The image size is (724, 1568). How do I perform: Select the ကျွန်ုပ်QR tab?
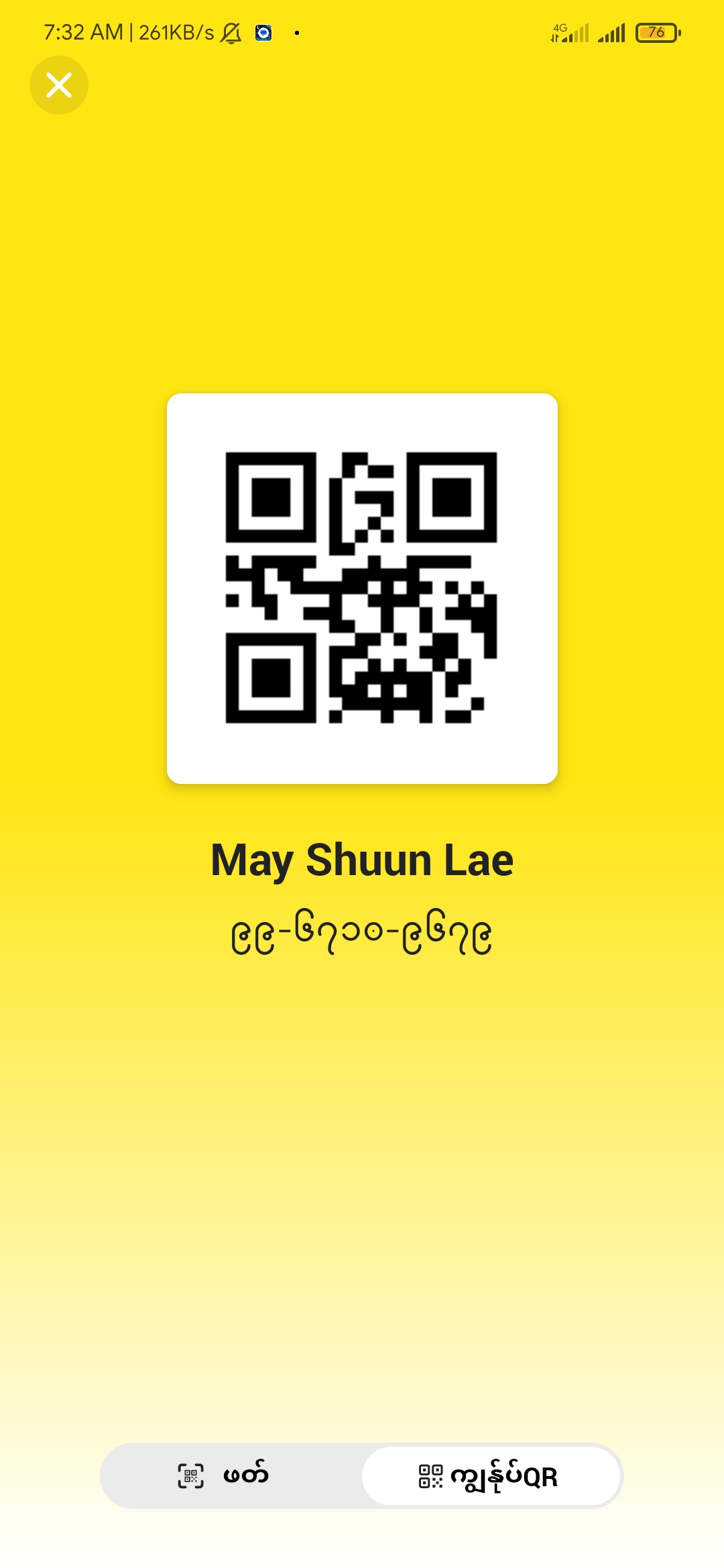pos(490,1476)
